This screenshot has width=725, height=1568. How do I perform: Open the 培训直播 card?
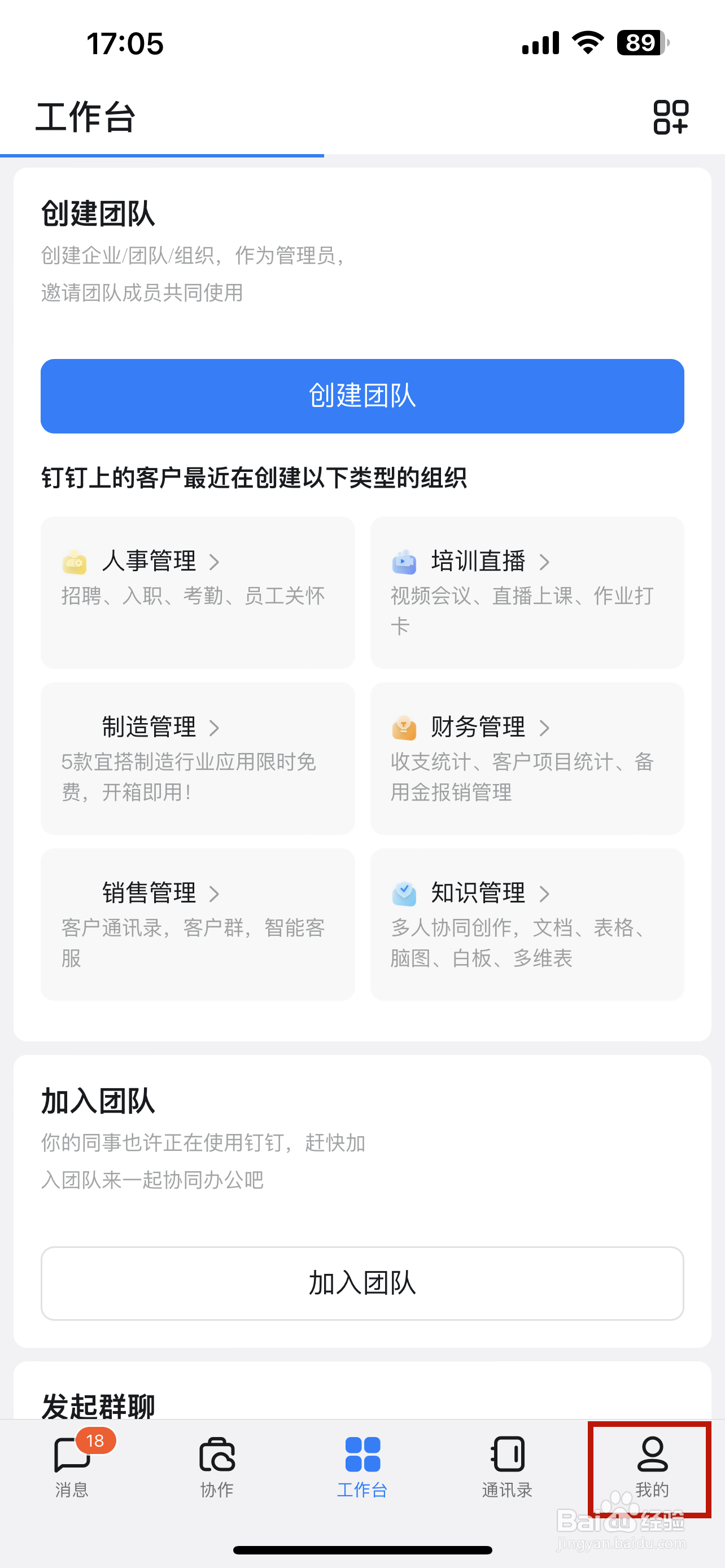[527, 592]
